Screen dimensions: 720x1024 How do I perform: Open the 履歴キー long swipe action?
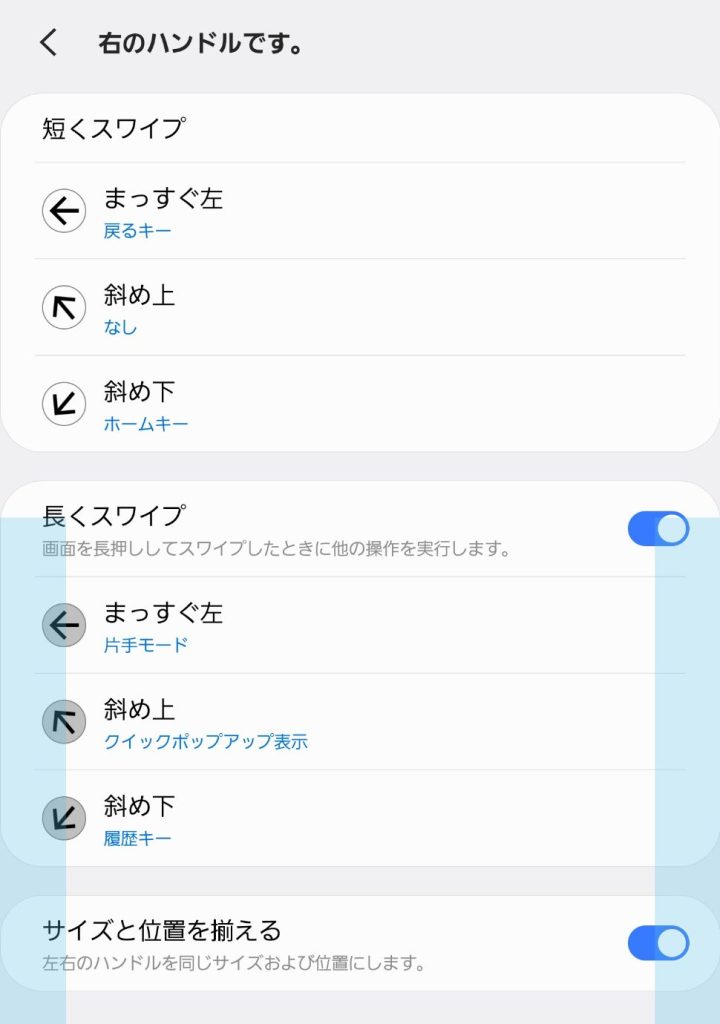(x=135, y=839)
